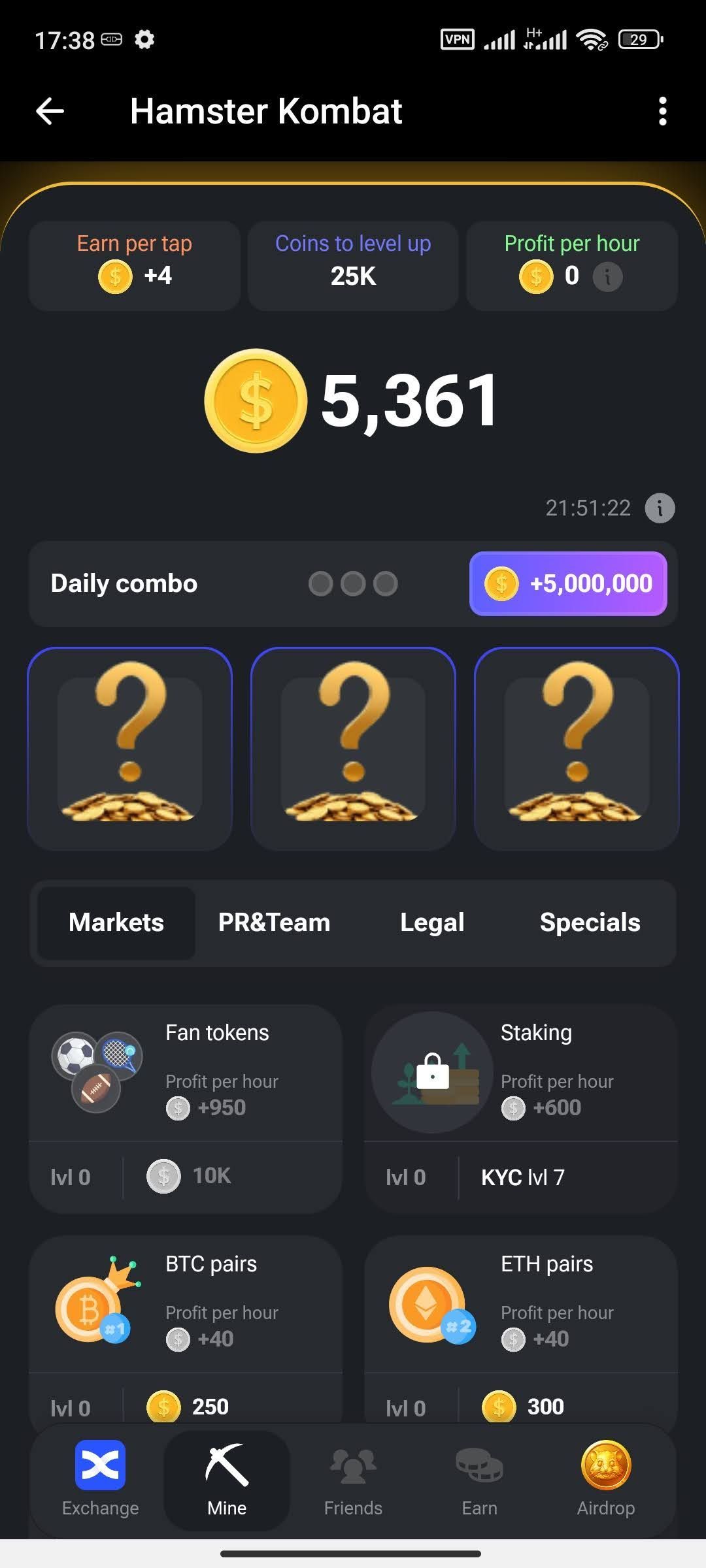706x1568 pixels.
Task: Go back using the header arrow
Action: point(50,111)
